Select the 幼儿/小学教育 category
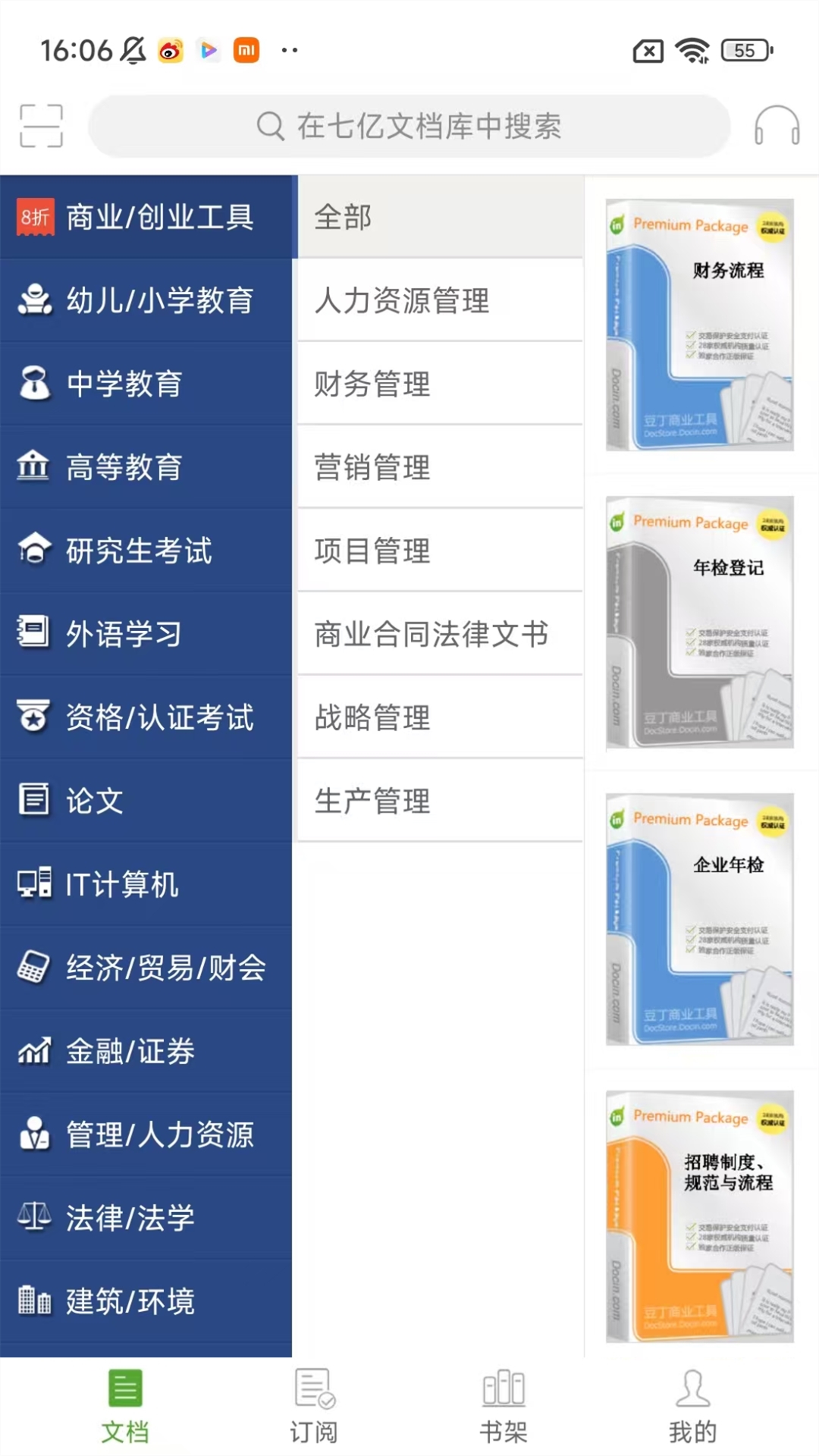The width and height of the screenshot is (819, 1456). pyautogui.click(x=146, y=300)
